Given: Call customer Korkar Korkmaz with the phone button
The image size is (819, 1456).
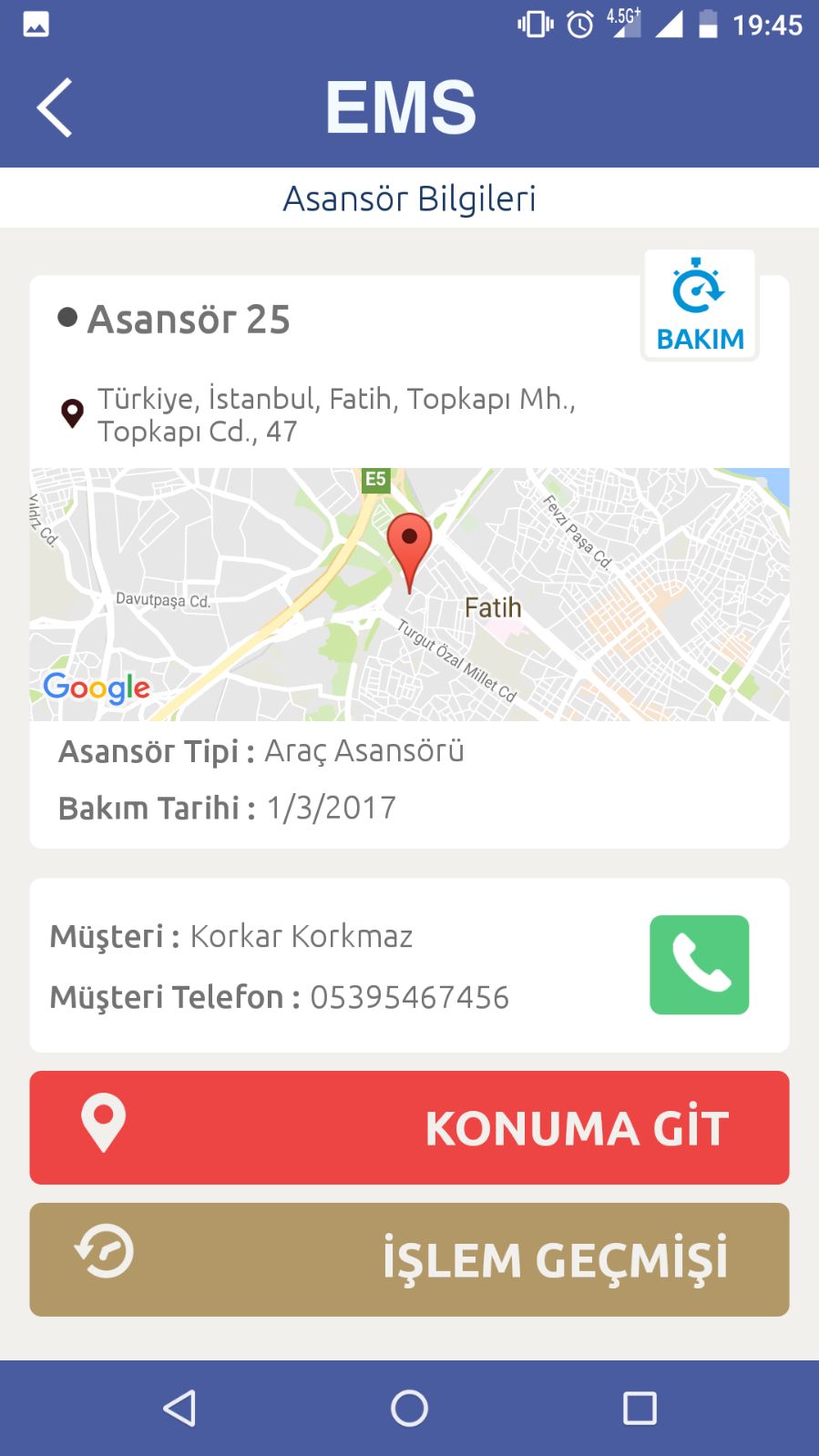Looking at the screenshot, I should [x=699, y=964].
